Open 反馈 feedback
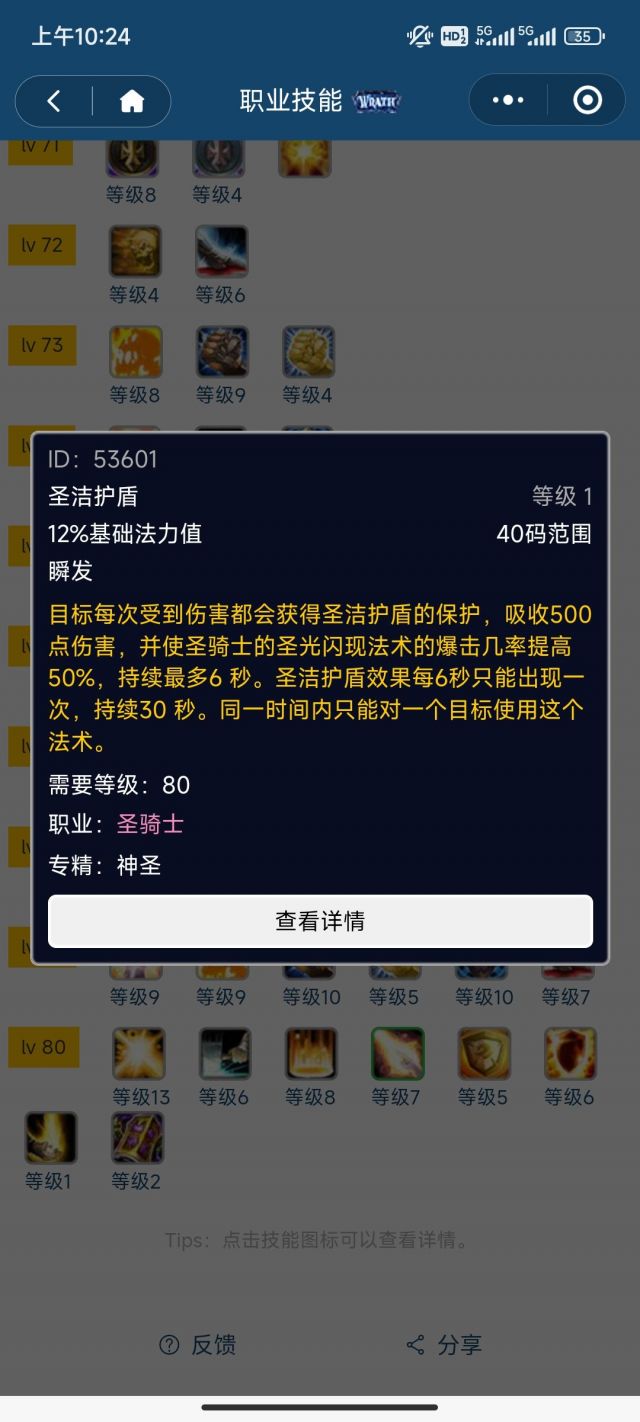This screenshot has width=640, height=1422. [198, 1345]
